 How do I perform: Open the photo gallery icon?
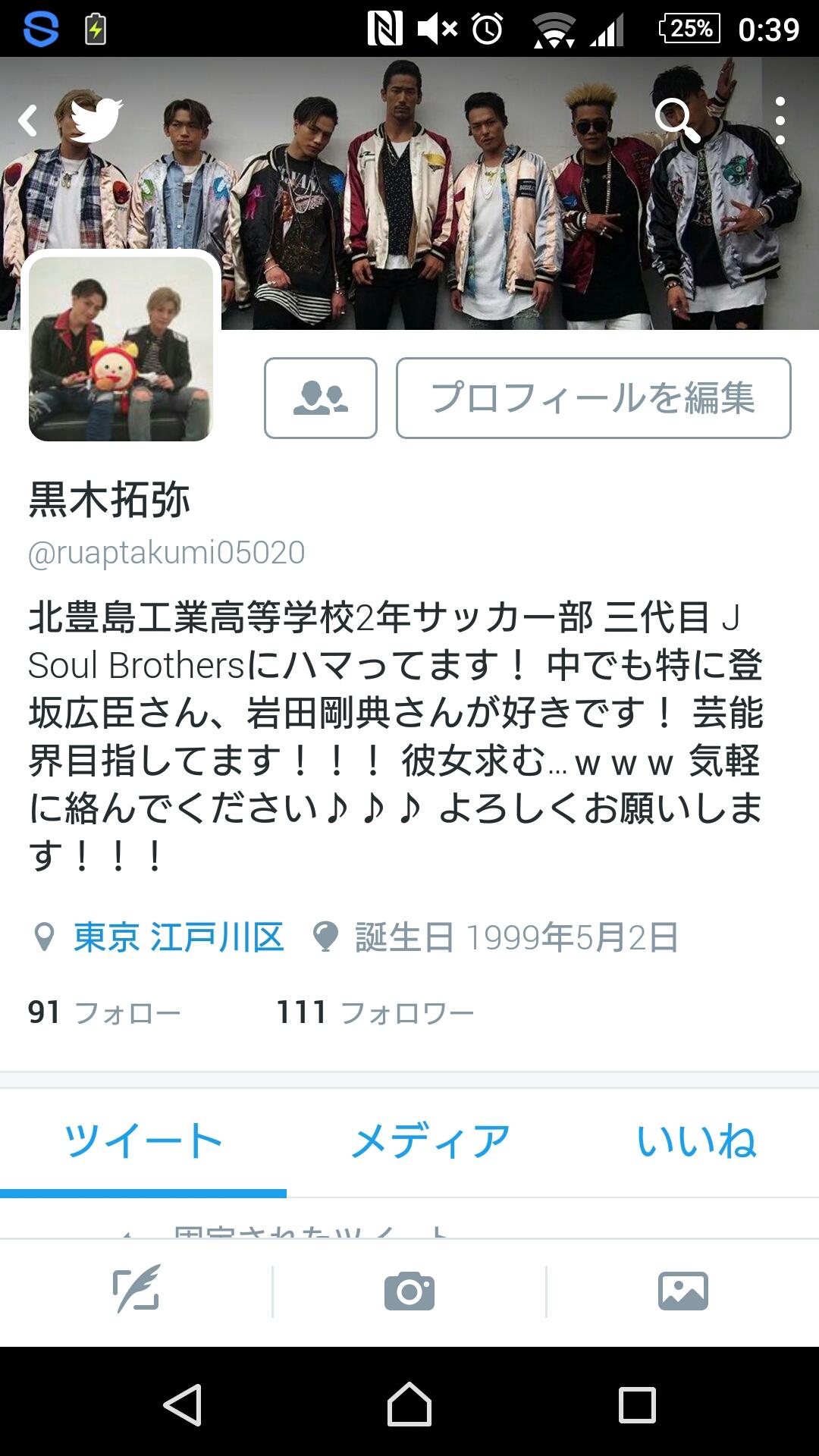point(682,1291)
